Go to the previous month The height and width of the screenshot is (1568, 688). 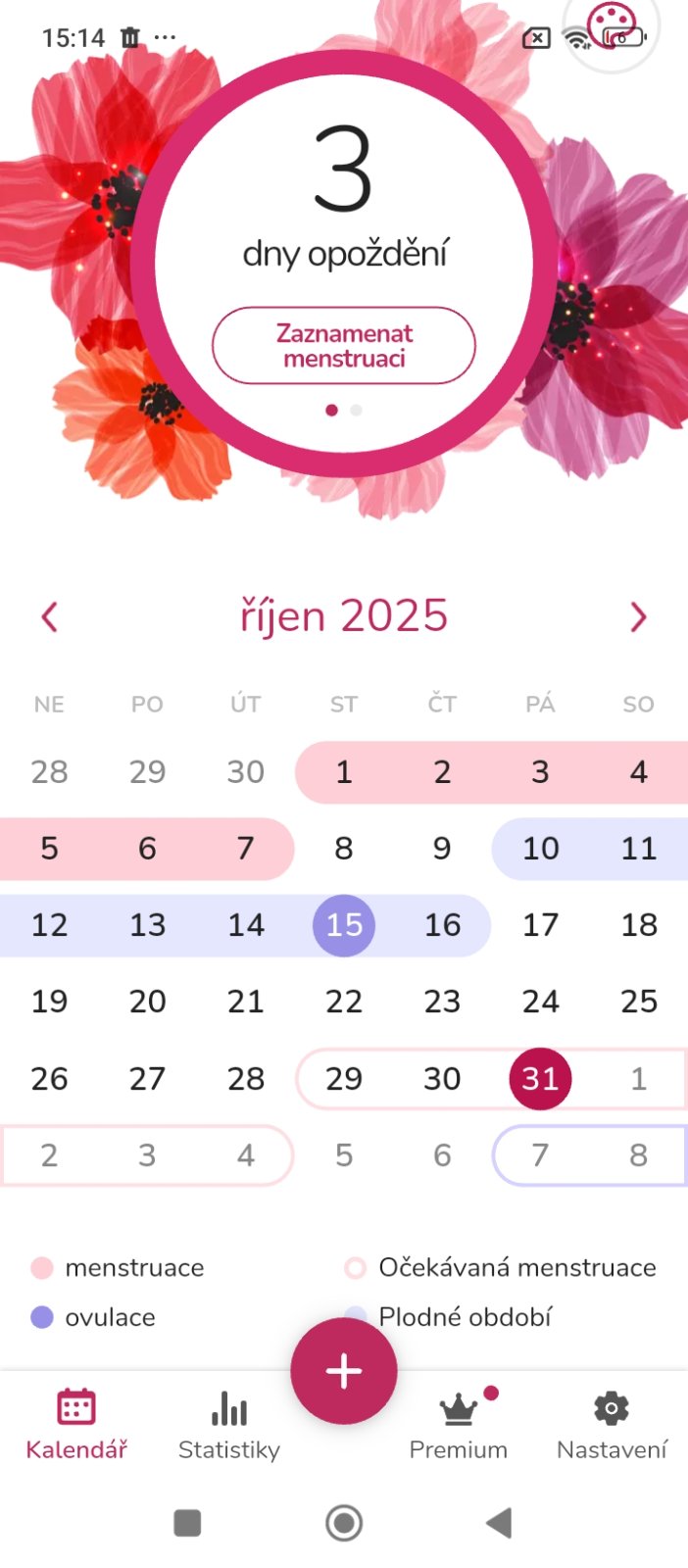(x=50, y=616)
